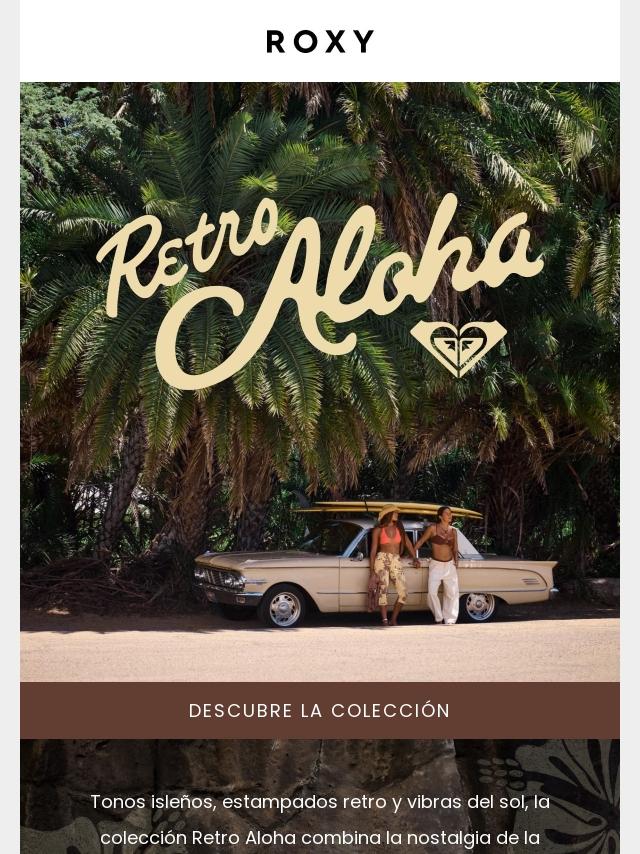Viewport: 640px width, 854px height.
Task: Tap the Descubre la colección button
Action: 320,711
